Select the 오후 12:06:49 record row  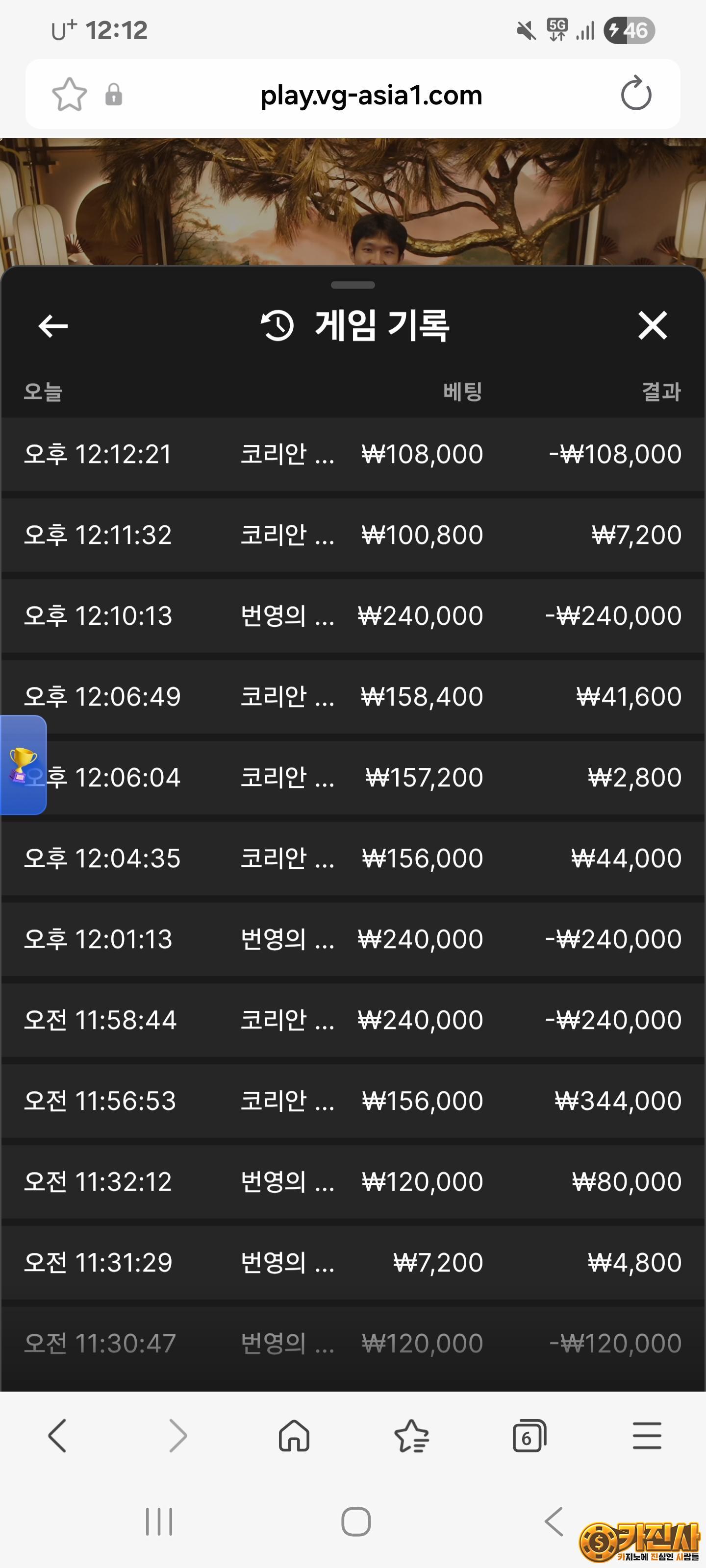[353, 696]
